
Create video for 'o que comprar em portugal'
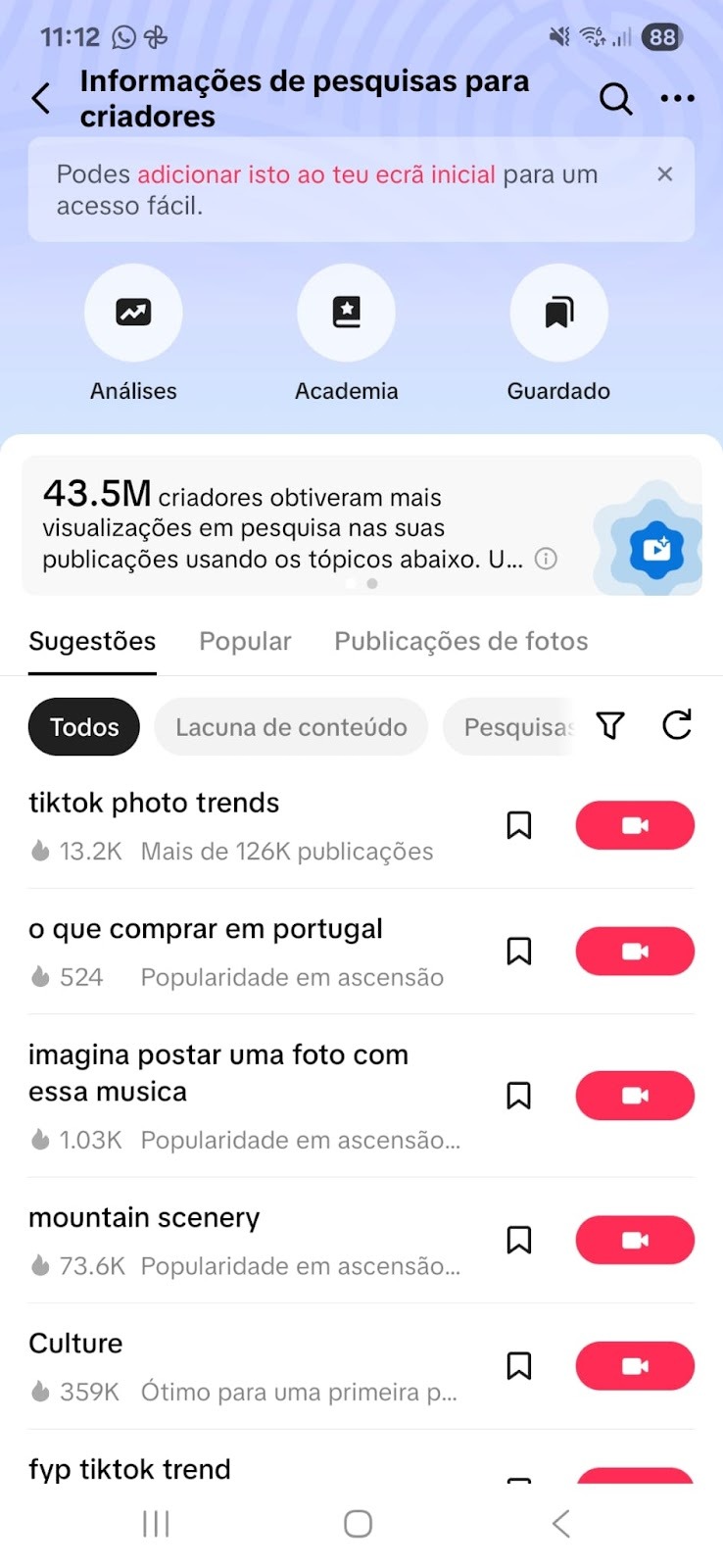[635, 951]
